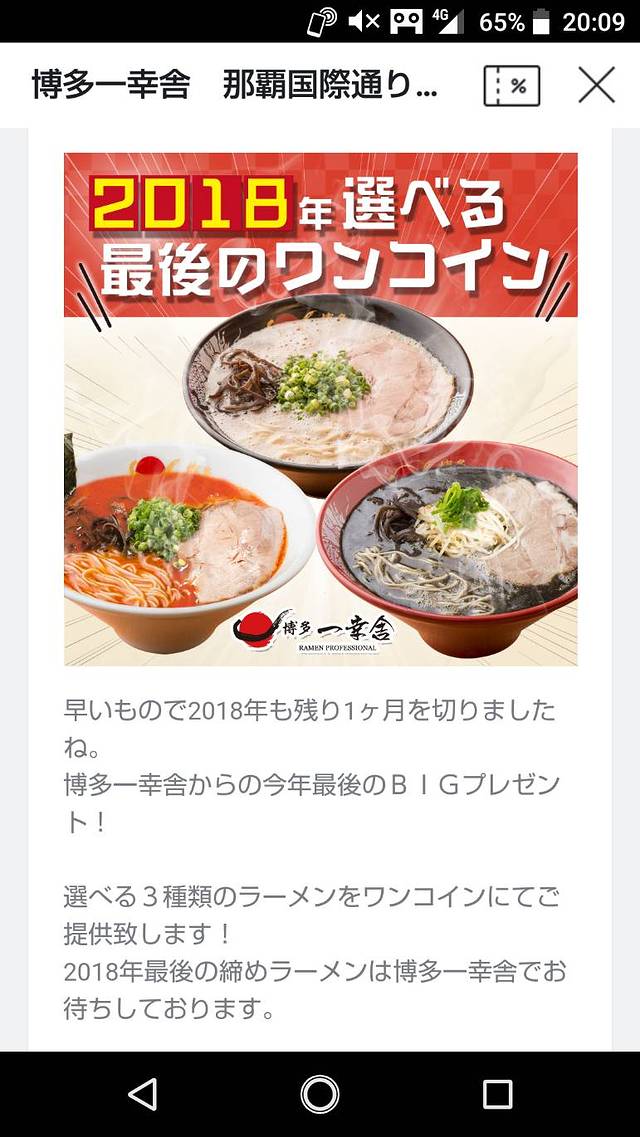Open the recent apps overview
This screenshot has height=1137, width=640.
[497, 1094]
